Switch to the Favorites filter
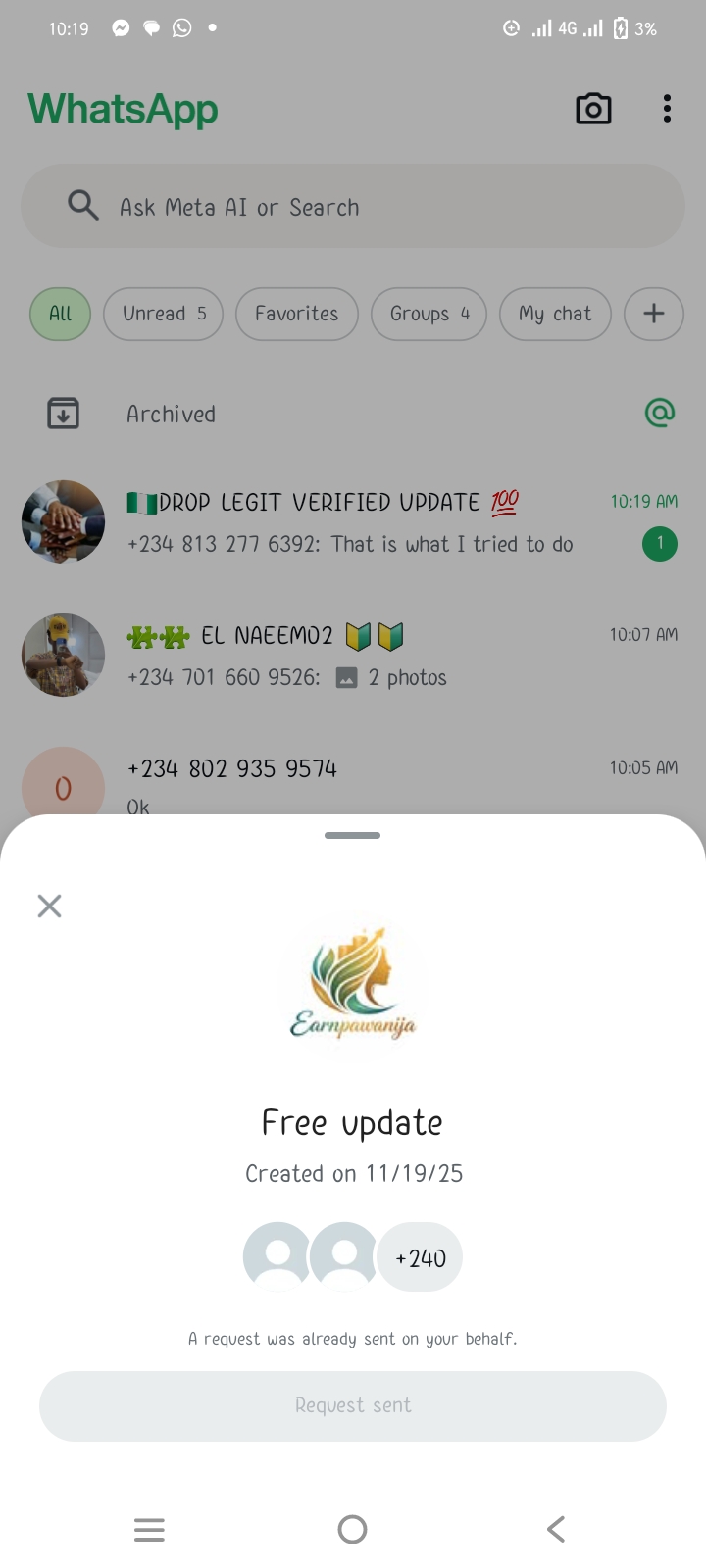 (296, 314)
